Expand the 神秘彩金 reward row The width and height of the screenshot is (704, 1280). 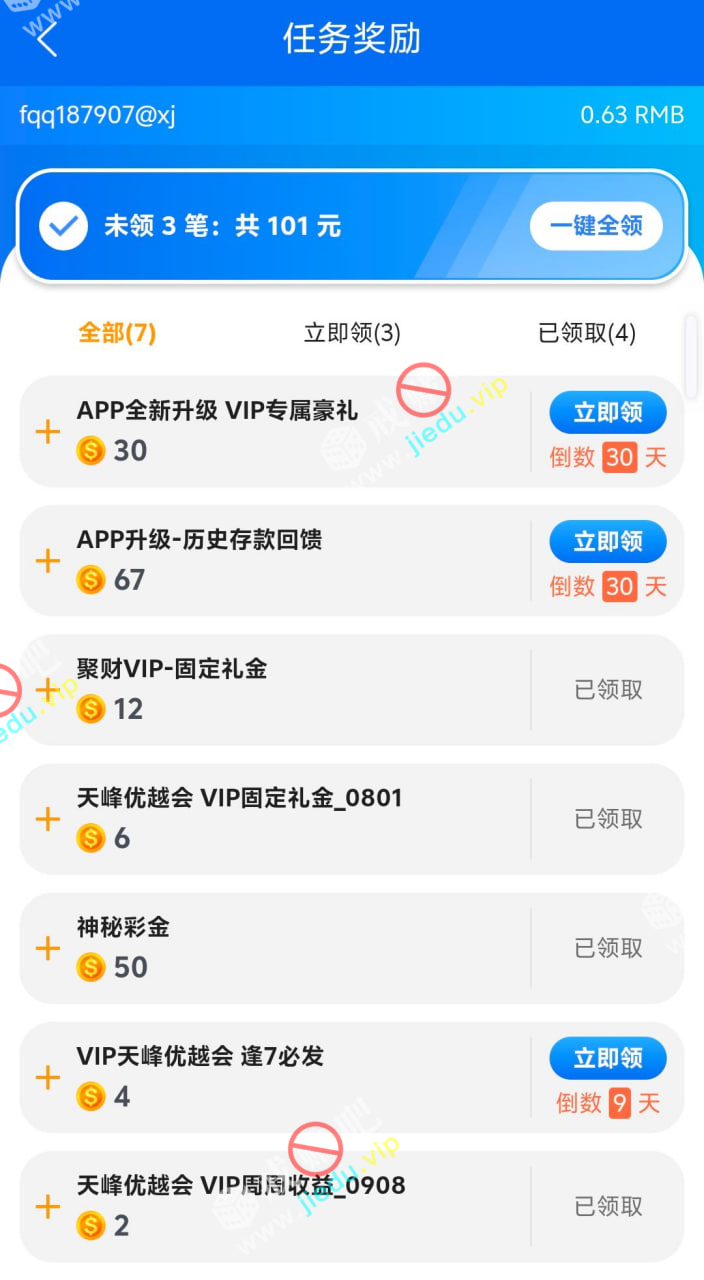click(x=48, y=948)
